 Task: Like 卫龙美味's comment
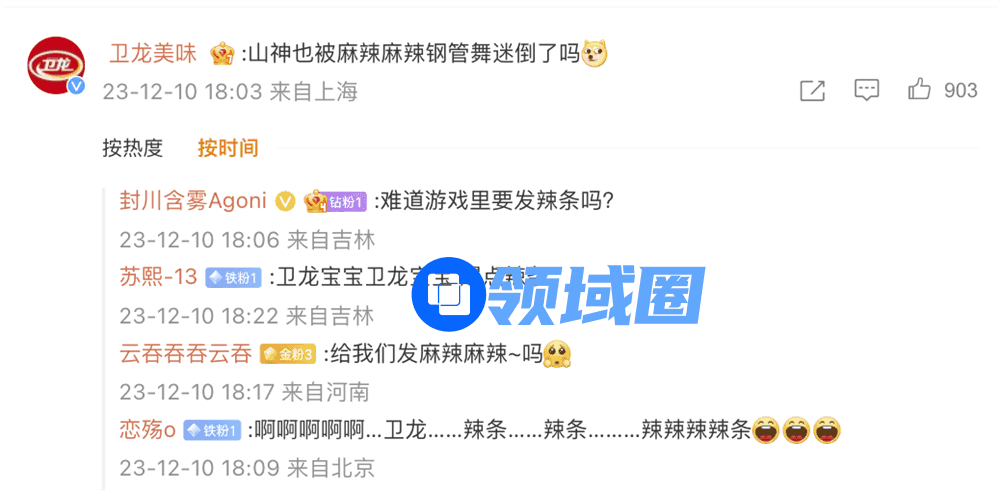920,91
